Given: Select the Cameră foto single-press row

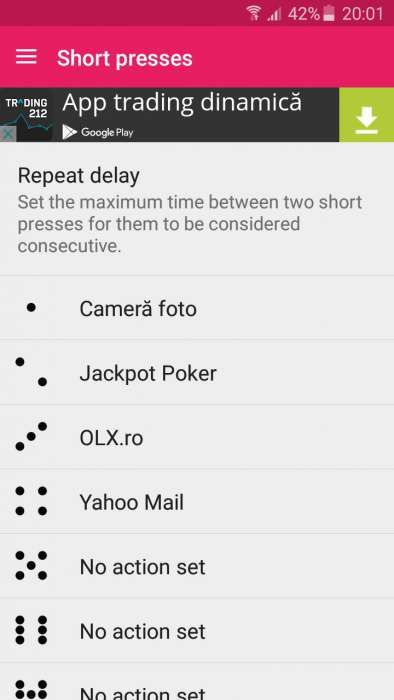Looking at the screenshot, I should pyautogui.click(x=197, y=308).
